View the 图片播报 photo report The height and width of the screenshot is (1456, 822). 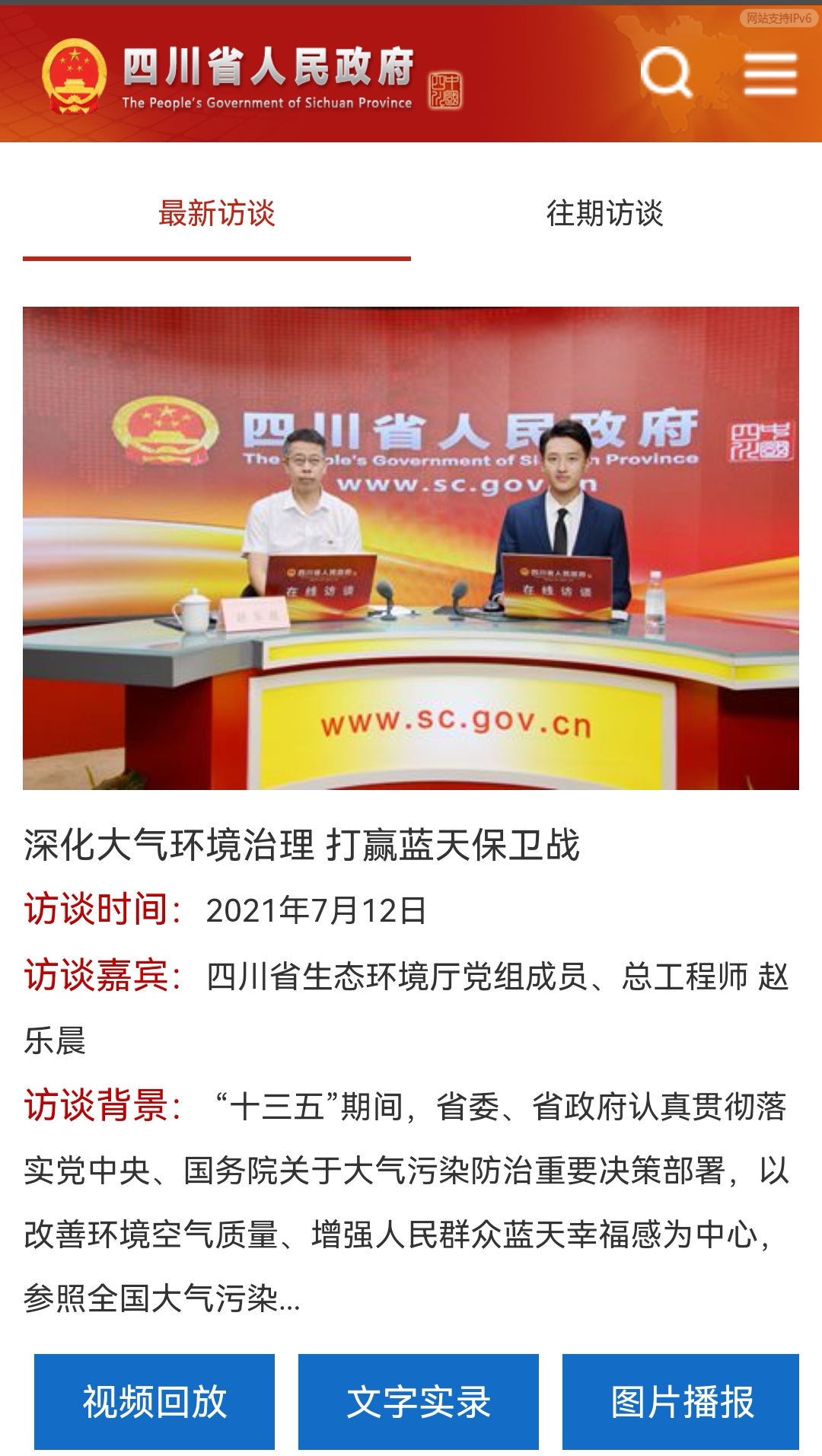click(681, 1401)
